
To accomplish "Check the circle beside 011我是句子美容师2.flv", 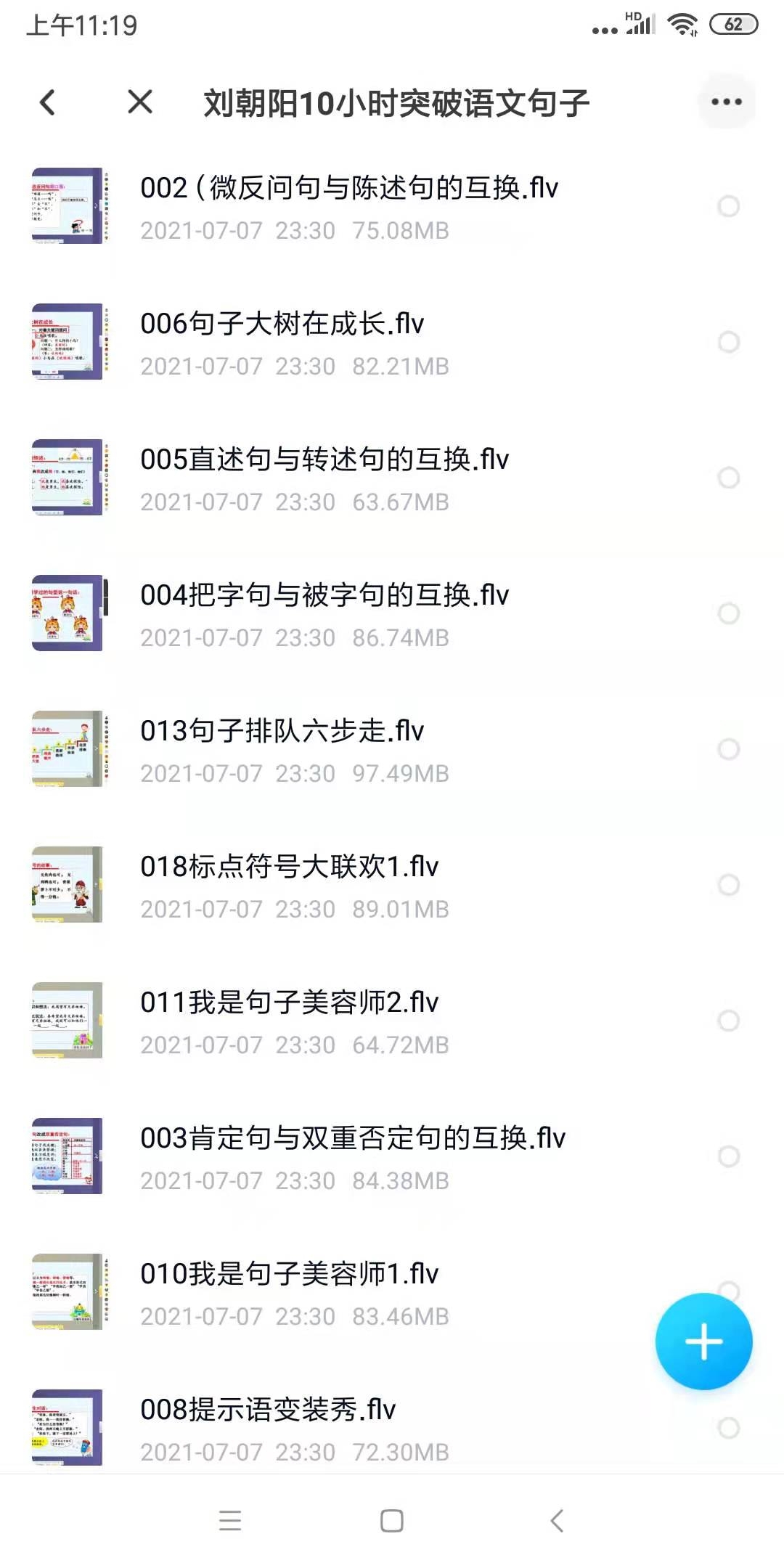I will point(728,1021).
